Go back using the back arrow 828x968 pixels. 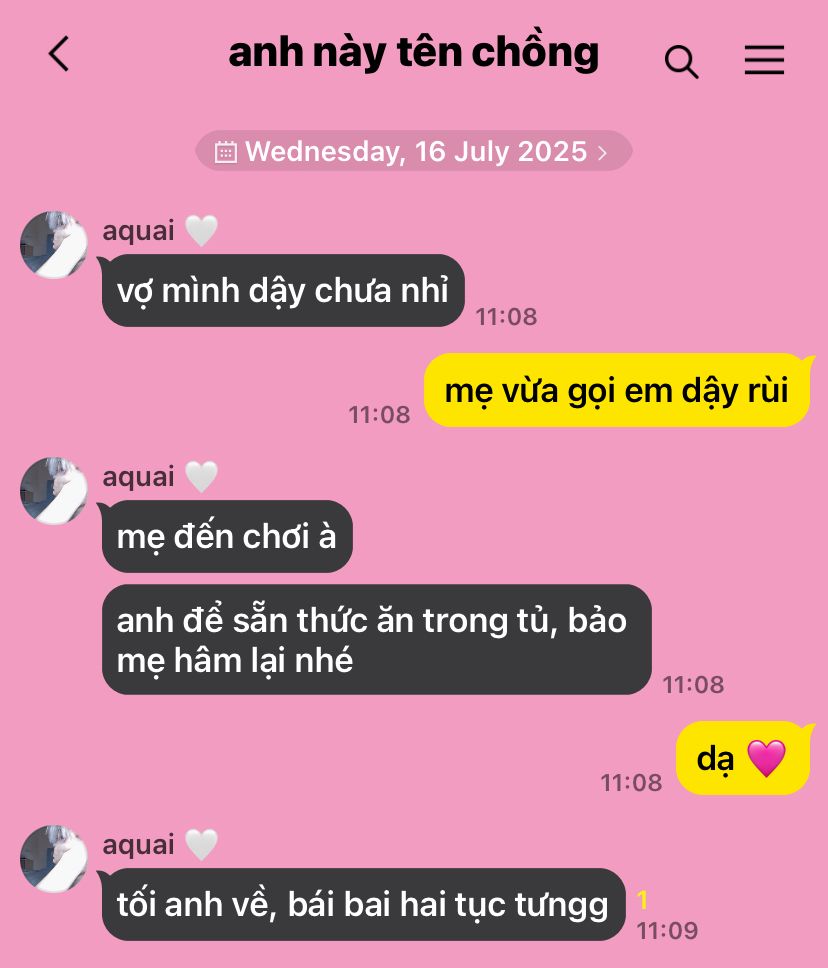(x=59, y=54)
